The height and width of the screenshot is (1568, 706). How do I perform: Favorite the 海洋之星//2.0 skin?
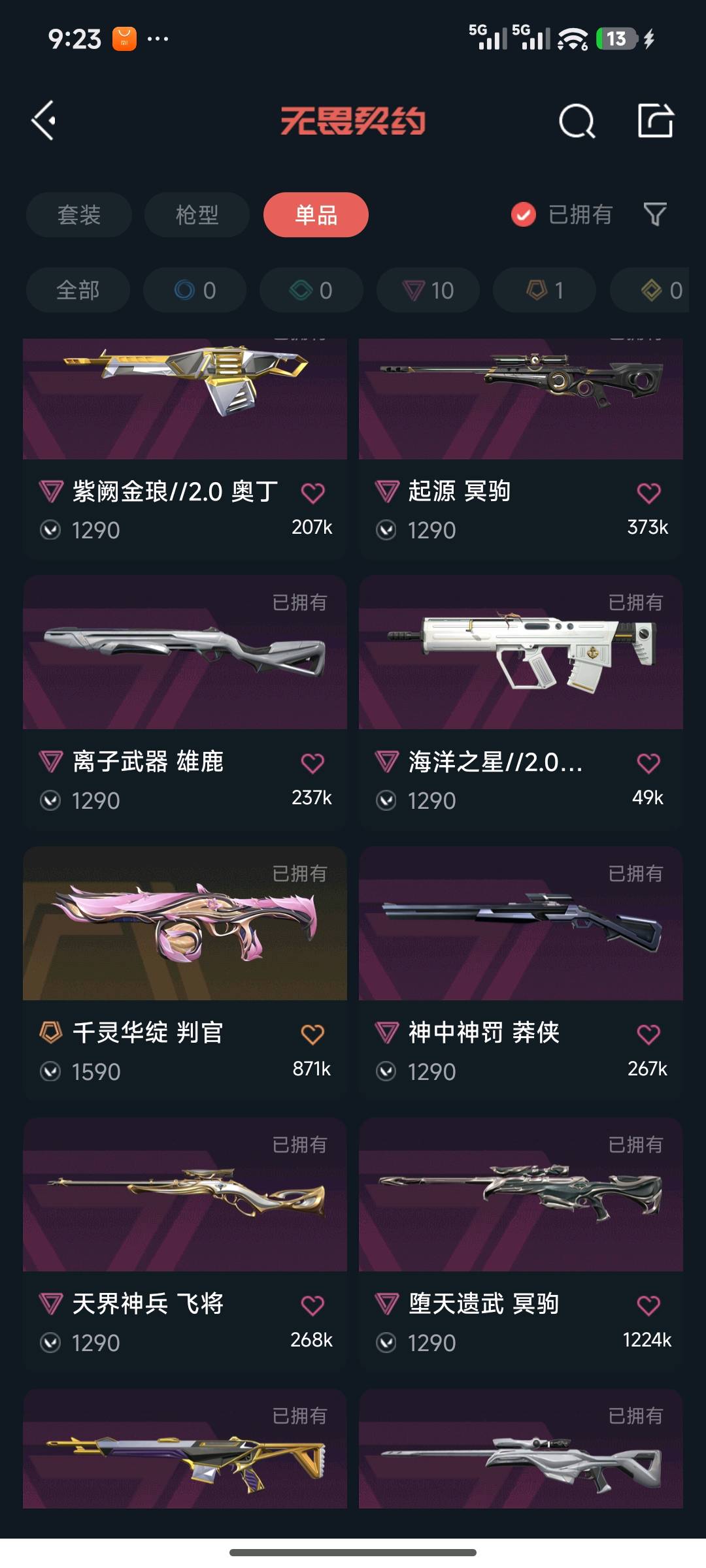[648, 763]
